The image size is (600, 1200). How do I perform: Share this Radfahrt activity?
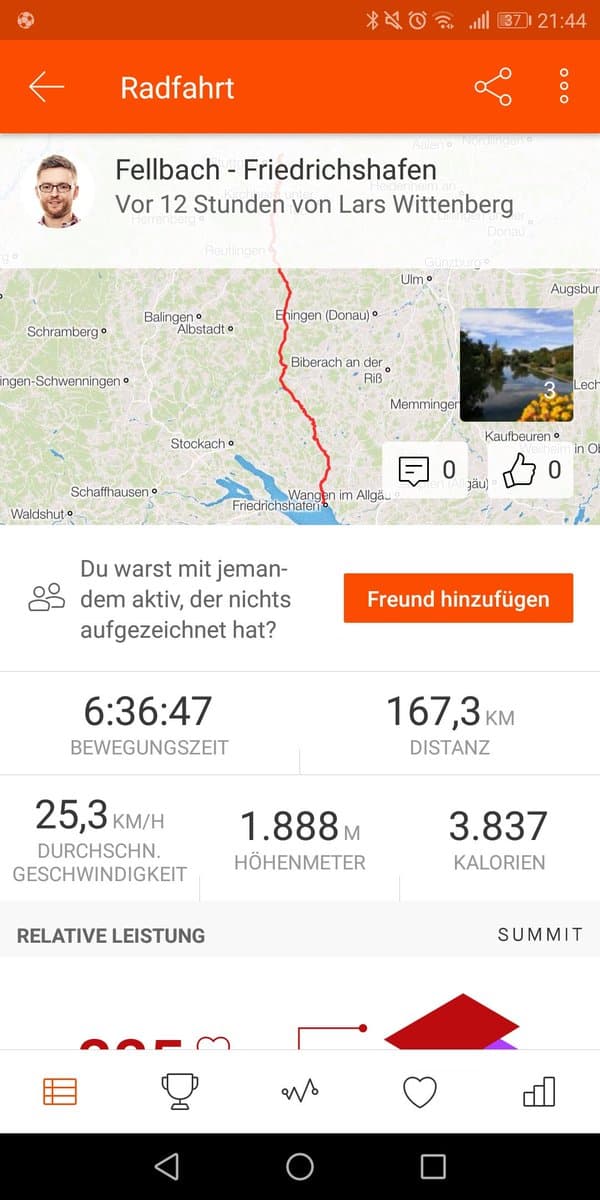(493, 87)
